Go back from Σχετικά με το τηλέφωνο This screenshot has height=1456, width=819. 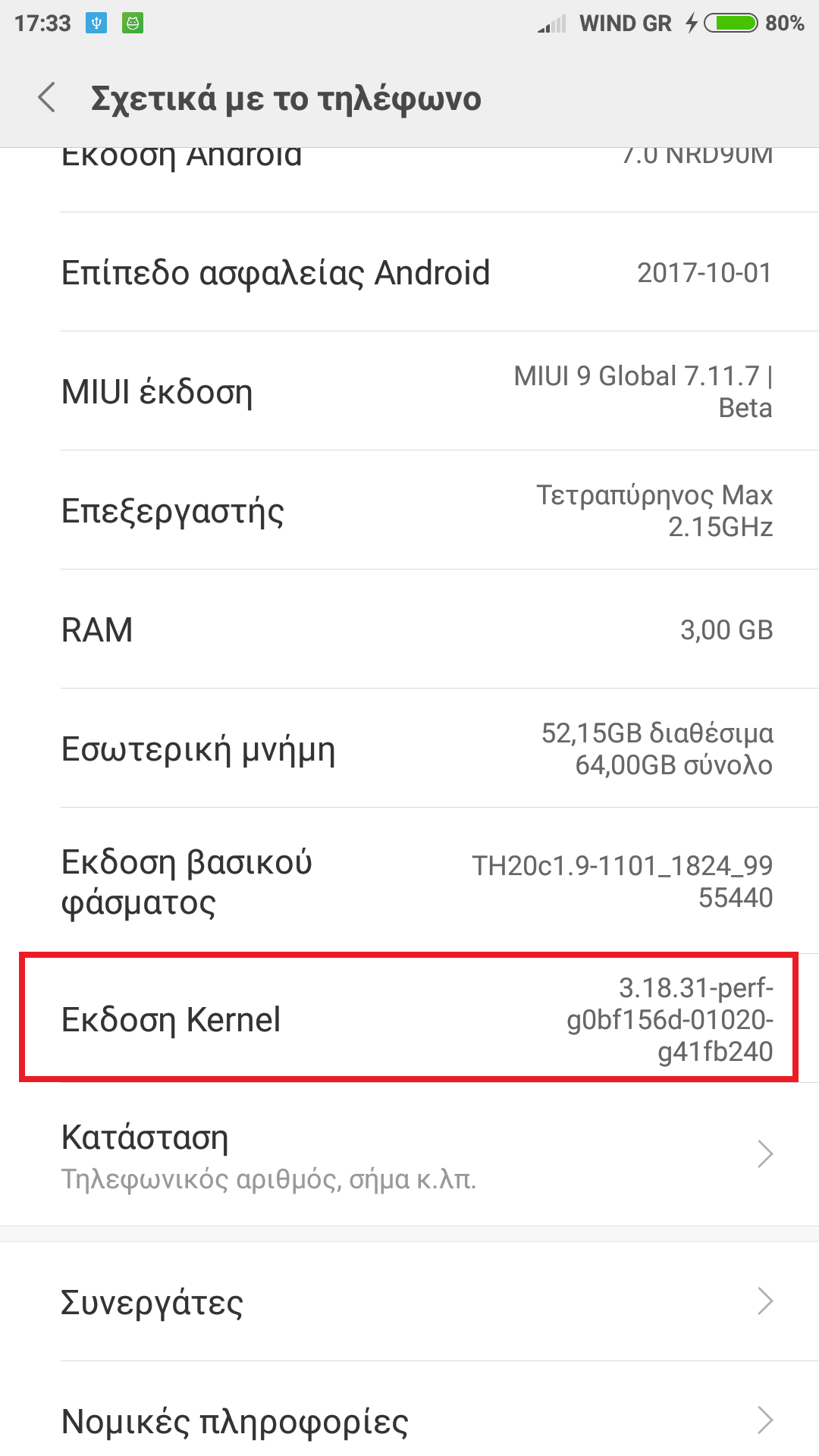(x=47, y=98)
